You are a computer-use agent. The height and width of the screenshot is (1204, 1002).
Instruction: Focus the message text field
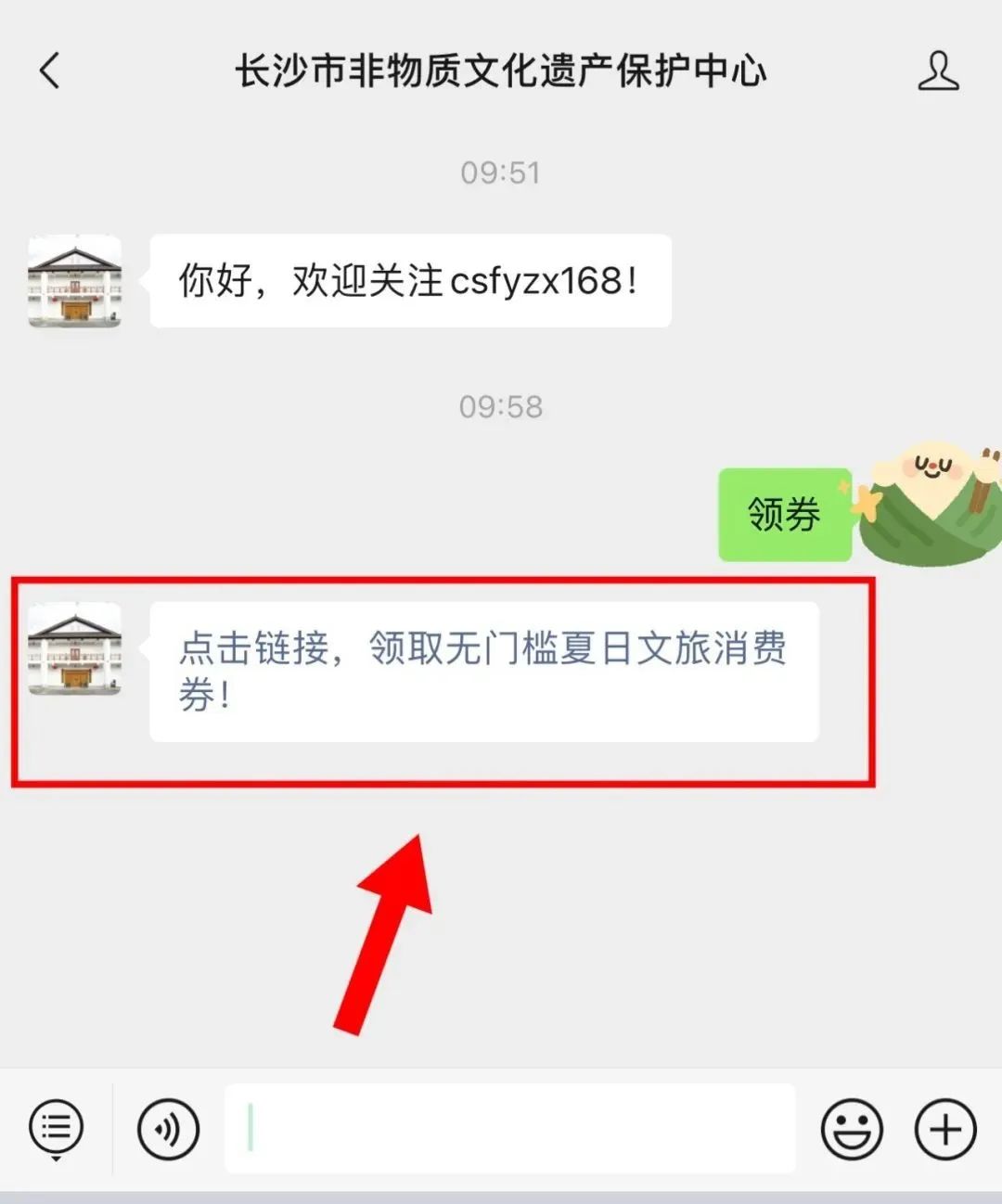pos(510,1129)
